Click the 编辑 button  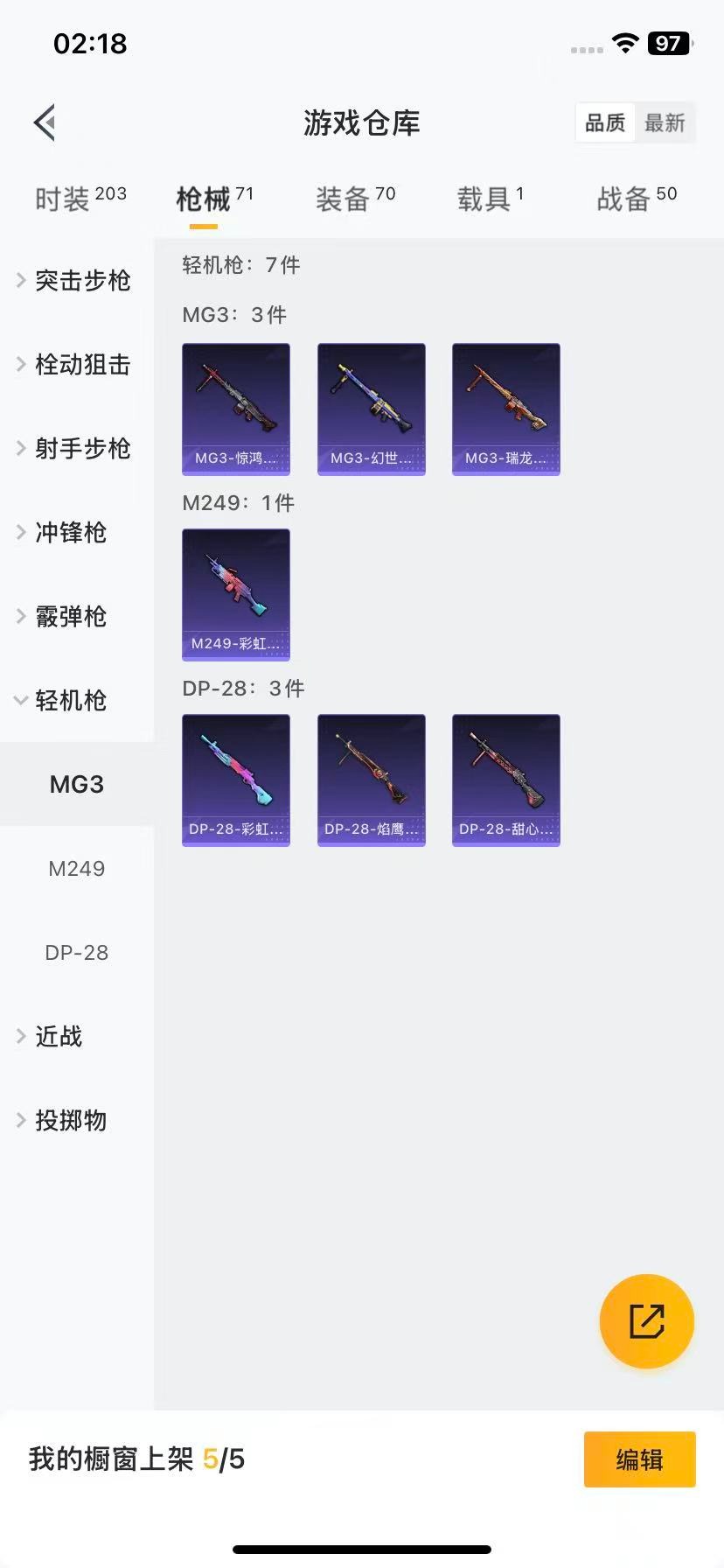point(639,1459)
